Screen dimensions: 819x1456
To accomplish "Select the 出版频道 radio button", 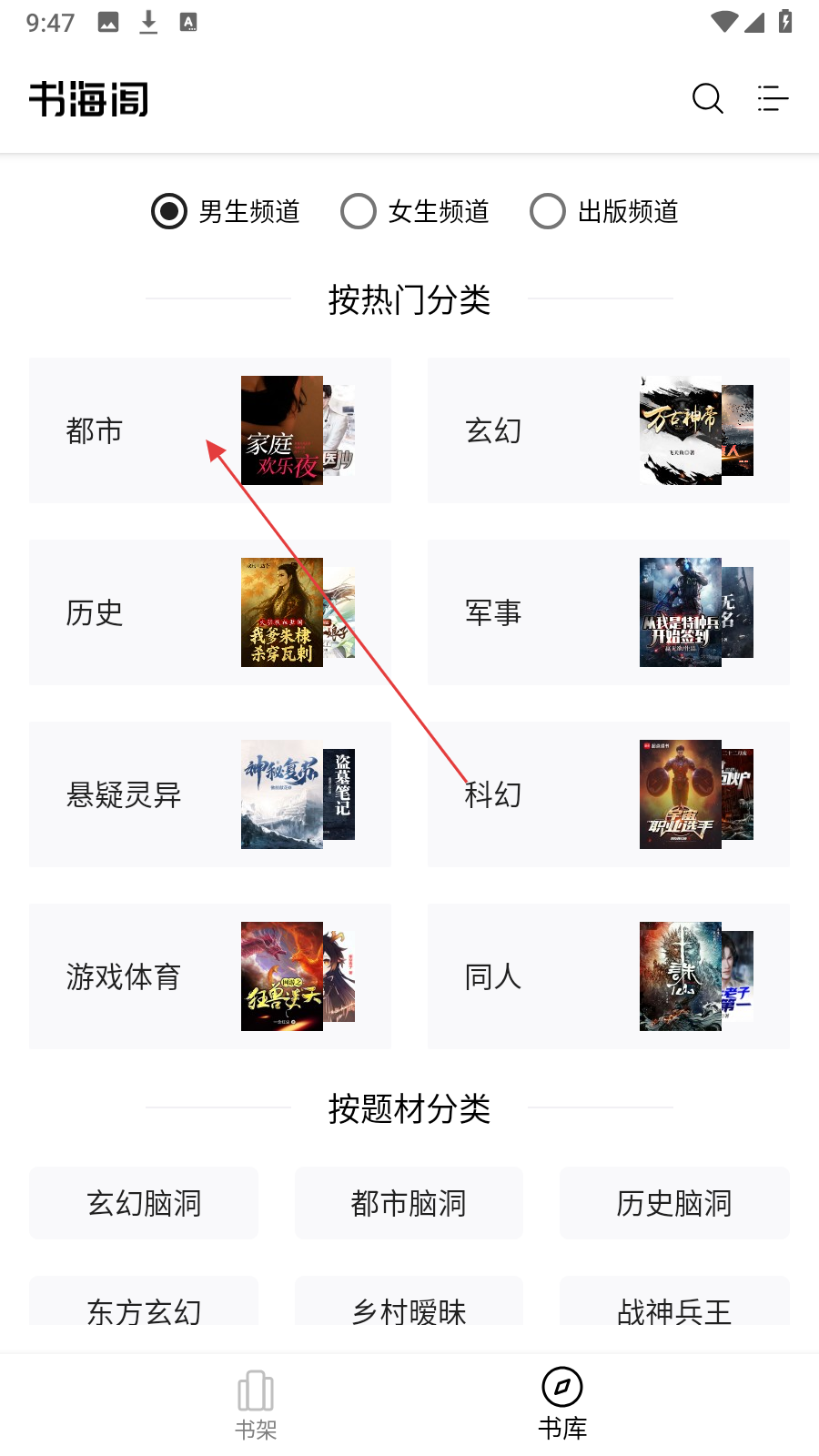I will 548,211.
